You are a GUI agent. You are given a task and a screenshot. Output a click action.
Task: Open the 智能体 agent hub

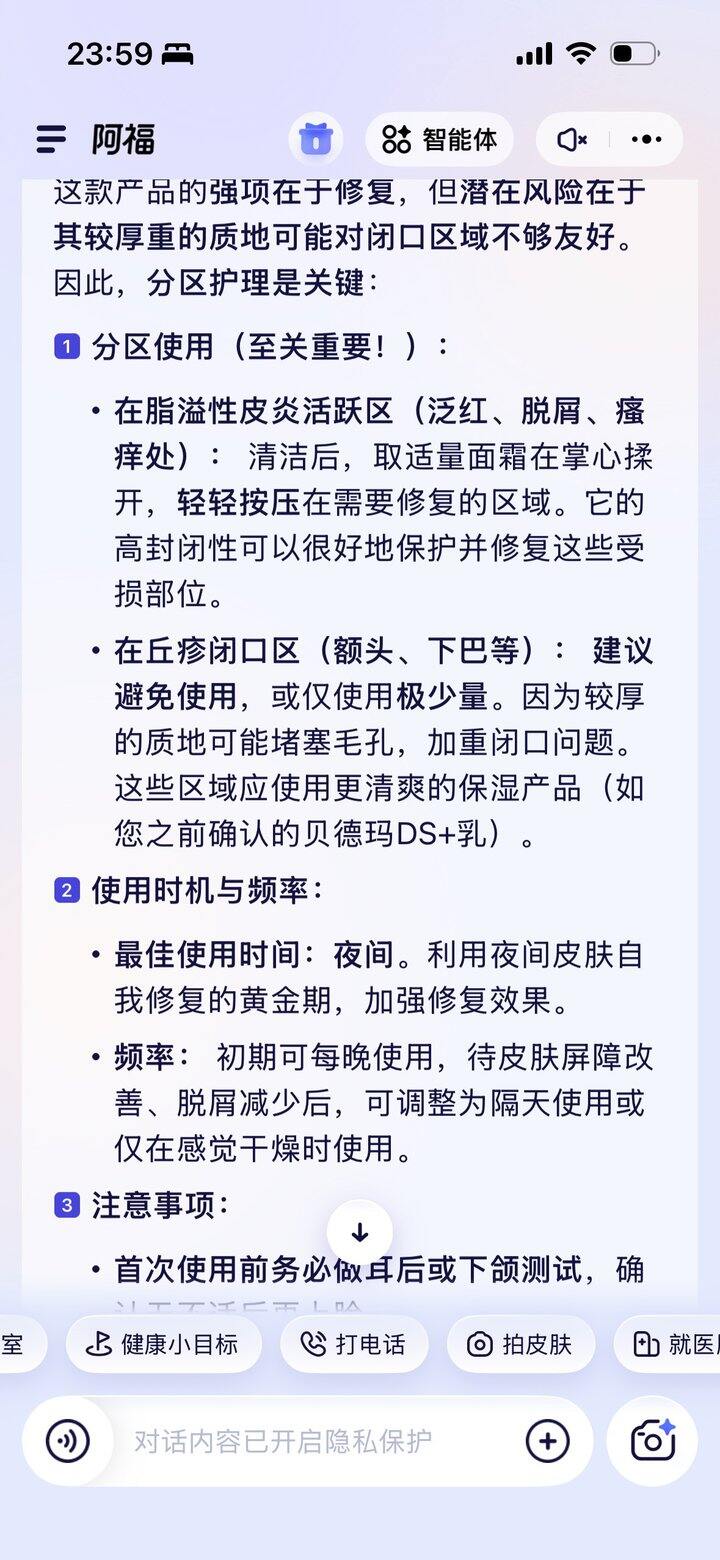click(x=440, y=139)
